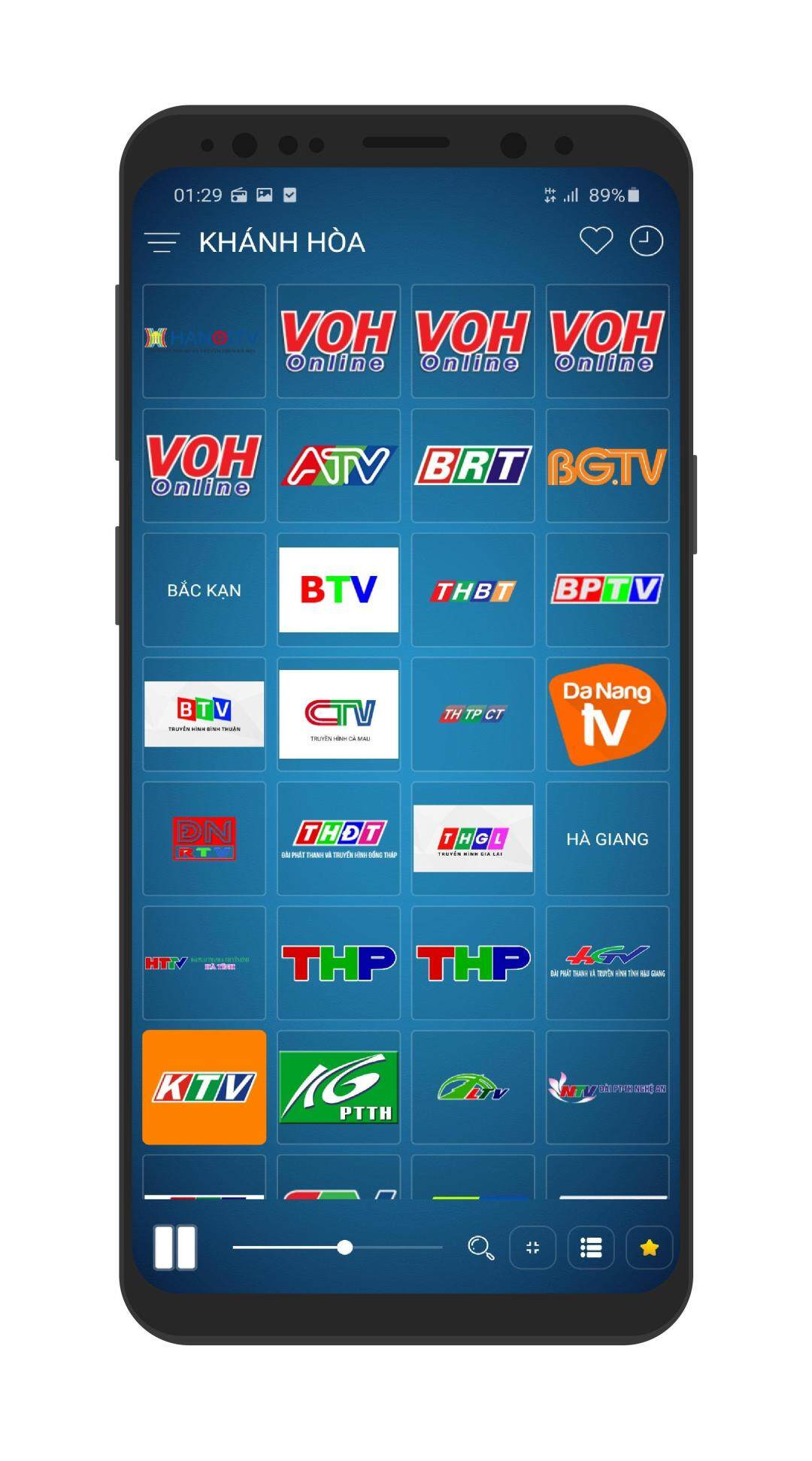Open the ATV channel tile
The width and height of the screenshot is (812, 1461).
338,465
